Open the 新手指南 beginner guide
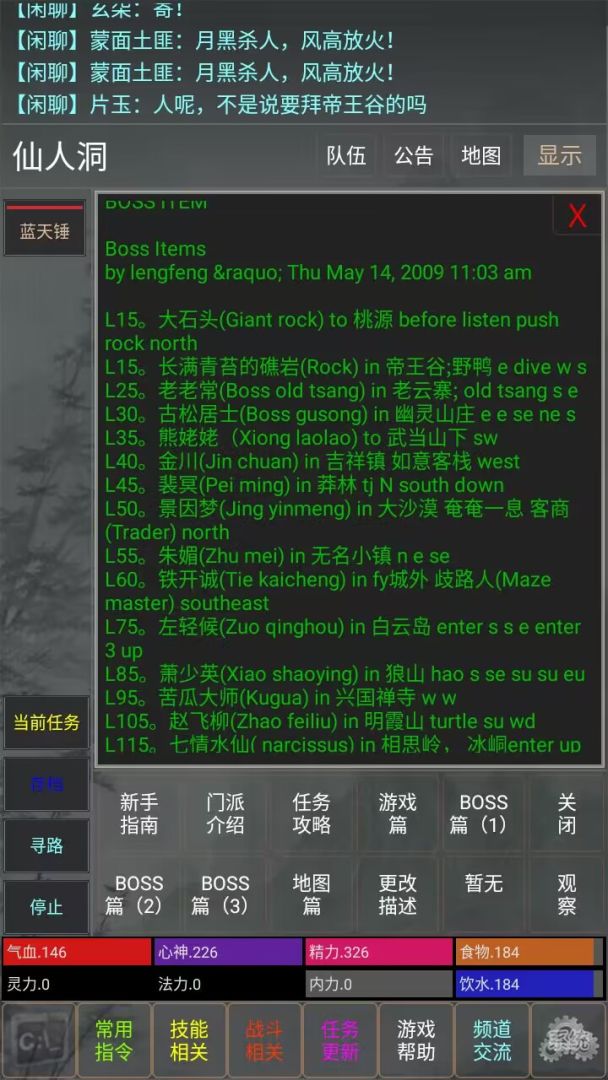The height and width of the screenshot is (1080, 608). [139, 814]
